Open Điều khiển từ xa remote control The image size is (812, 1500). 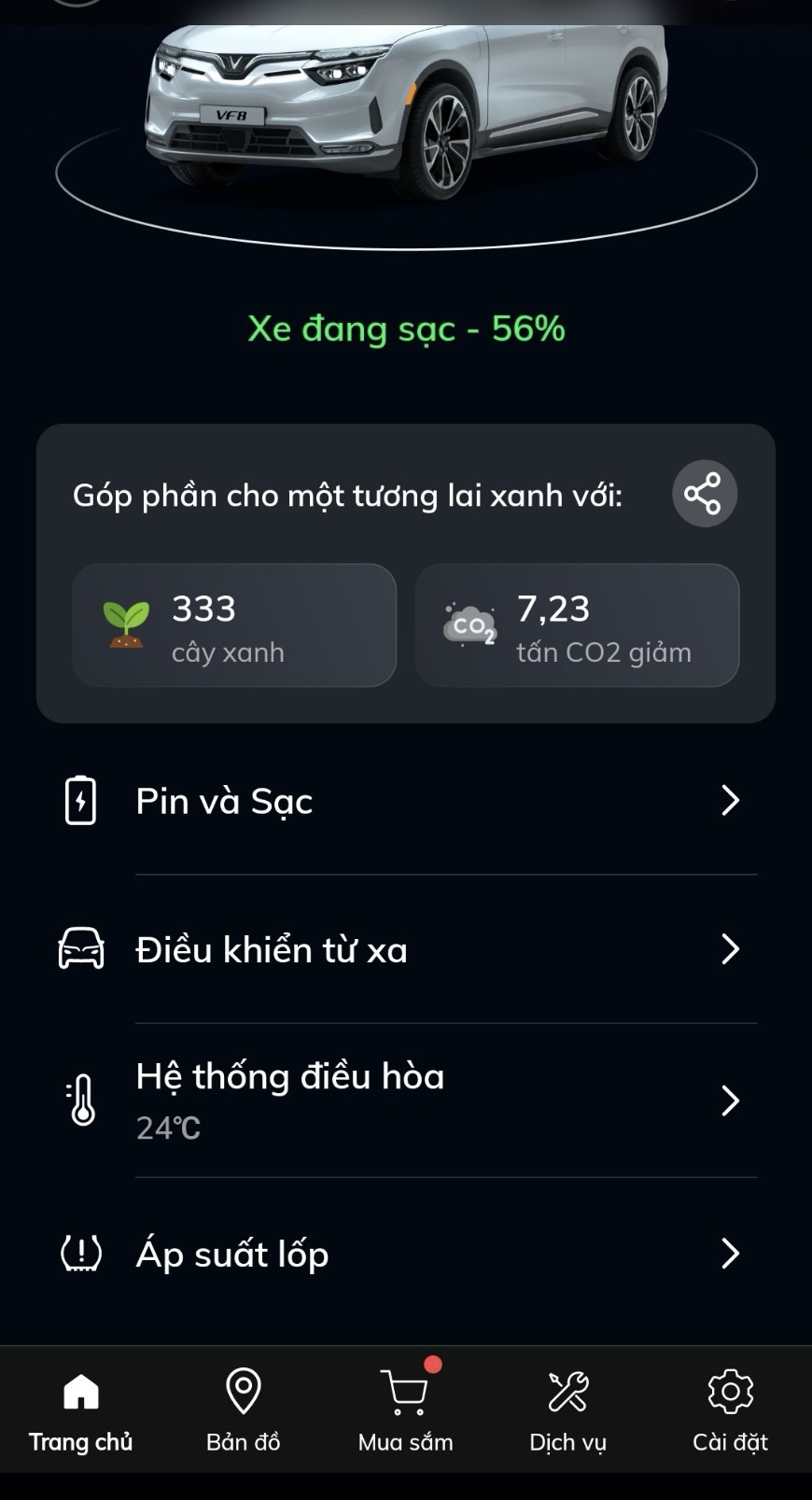click(407, 949)
